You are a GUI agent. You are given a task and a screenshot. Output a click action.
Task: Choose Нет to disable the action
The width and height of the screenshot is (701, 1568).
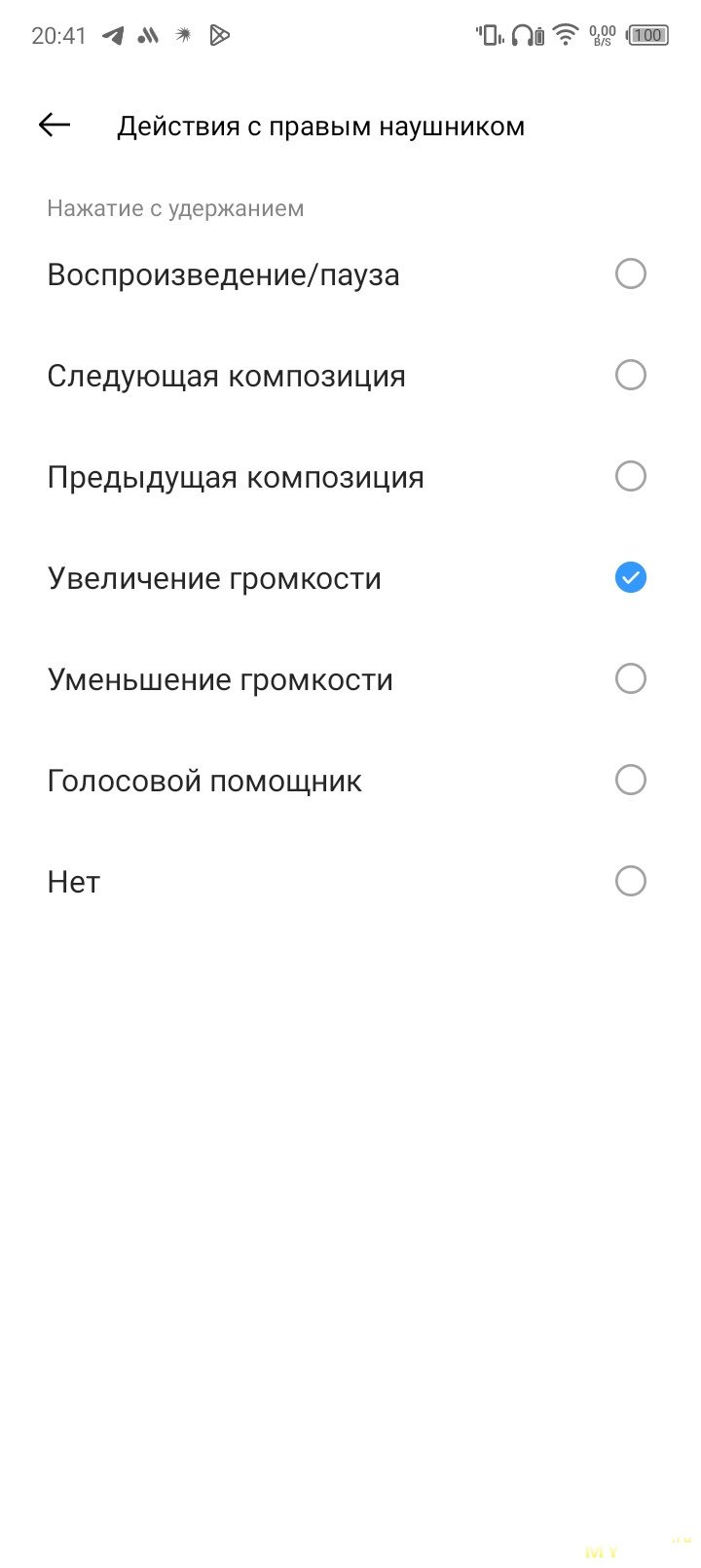point(630,882)
